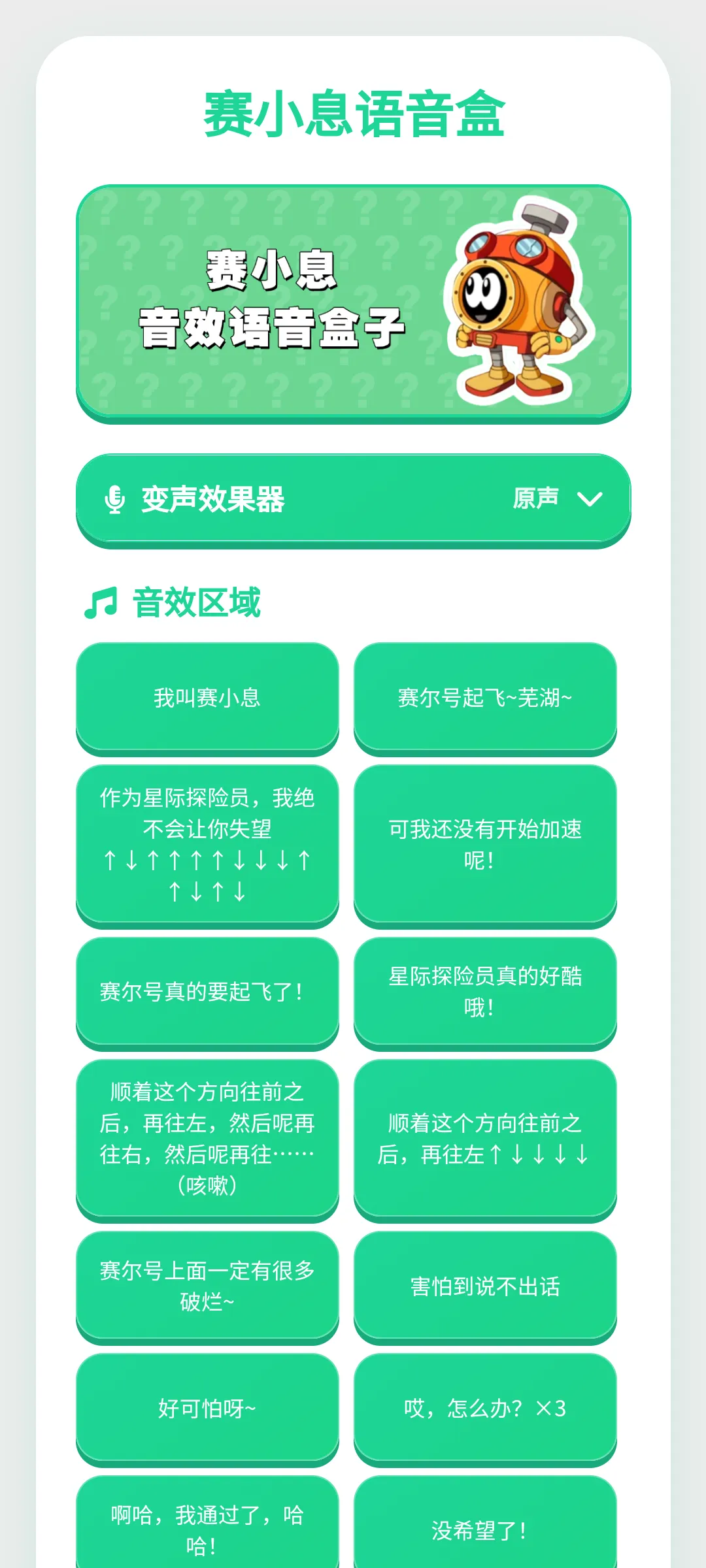Play 哎，怎么办？×3
706x1568 pixels.
(485, 1409)
